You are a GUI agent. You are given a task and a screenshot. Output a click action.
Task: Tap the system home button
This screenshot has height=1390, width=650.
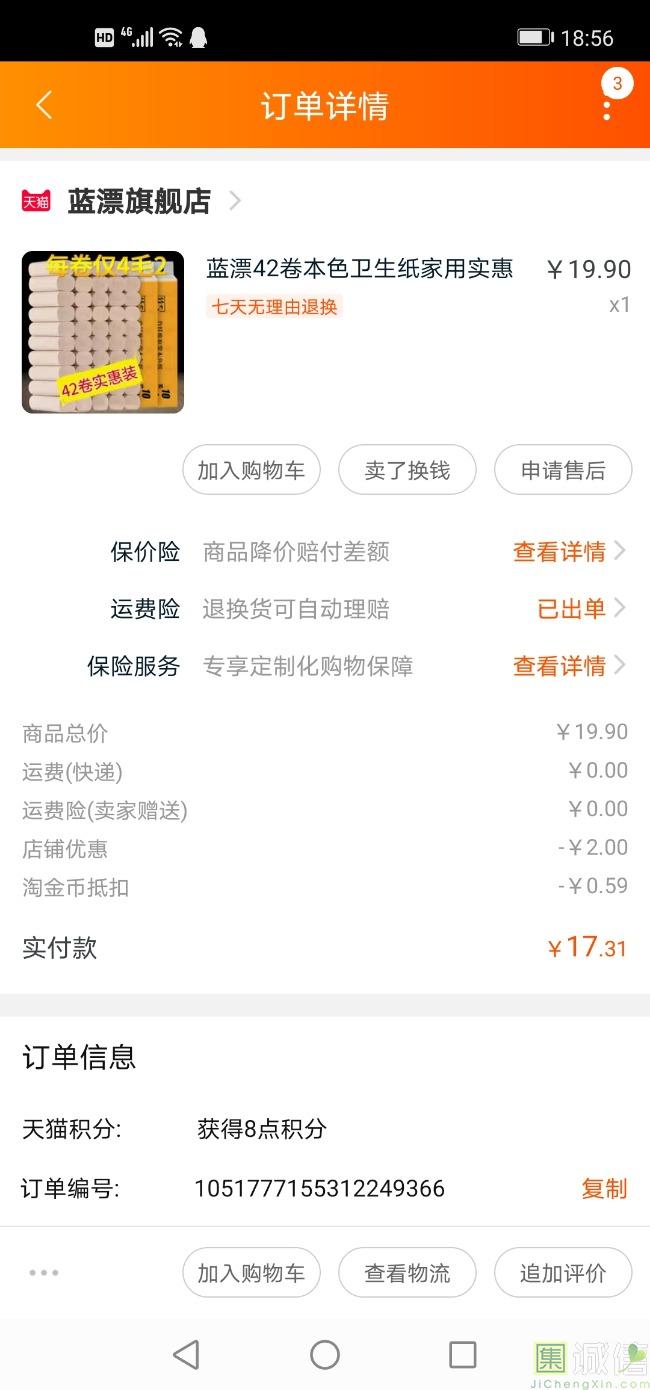[325, 1355]
